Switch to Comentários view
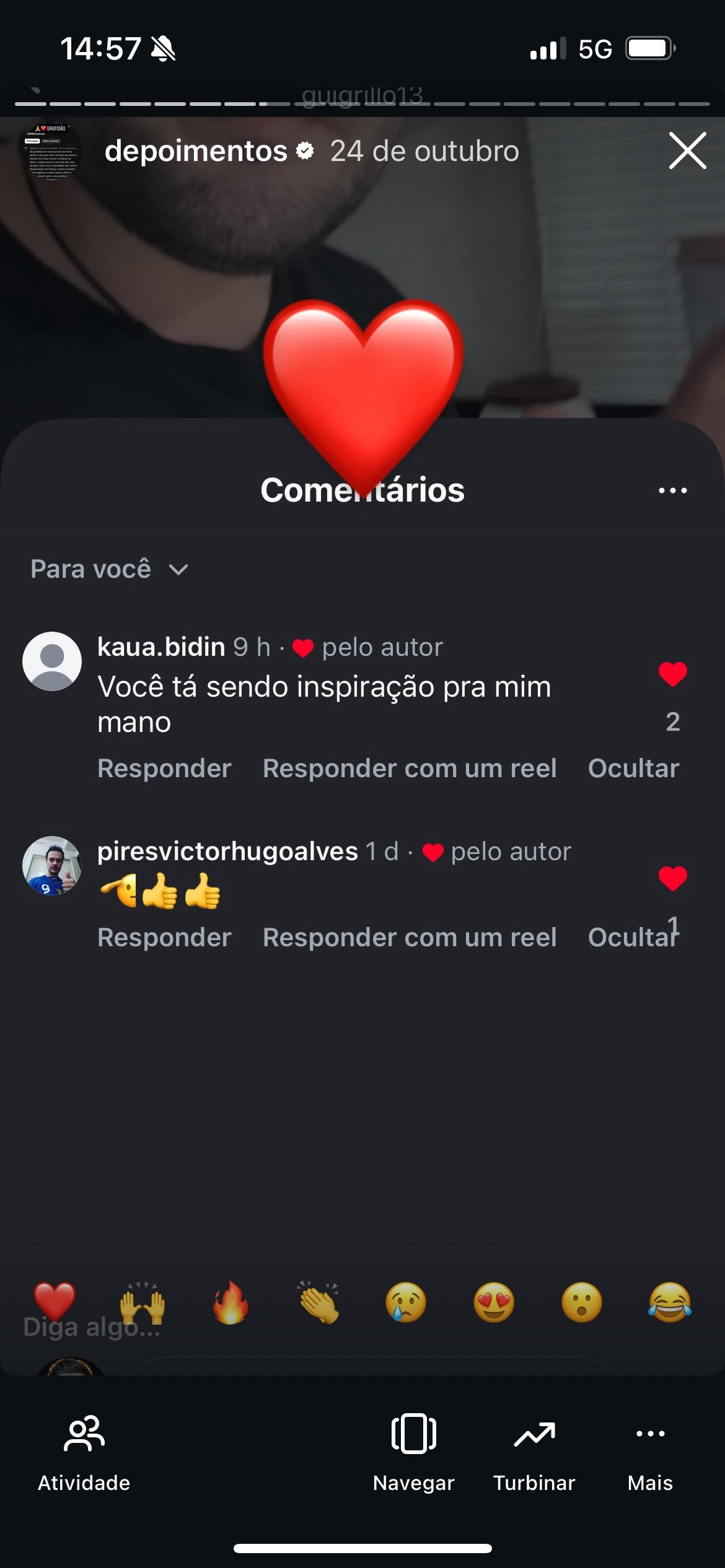The image size is (725, 1568). [x=362, y=490]
